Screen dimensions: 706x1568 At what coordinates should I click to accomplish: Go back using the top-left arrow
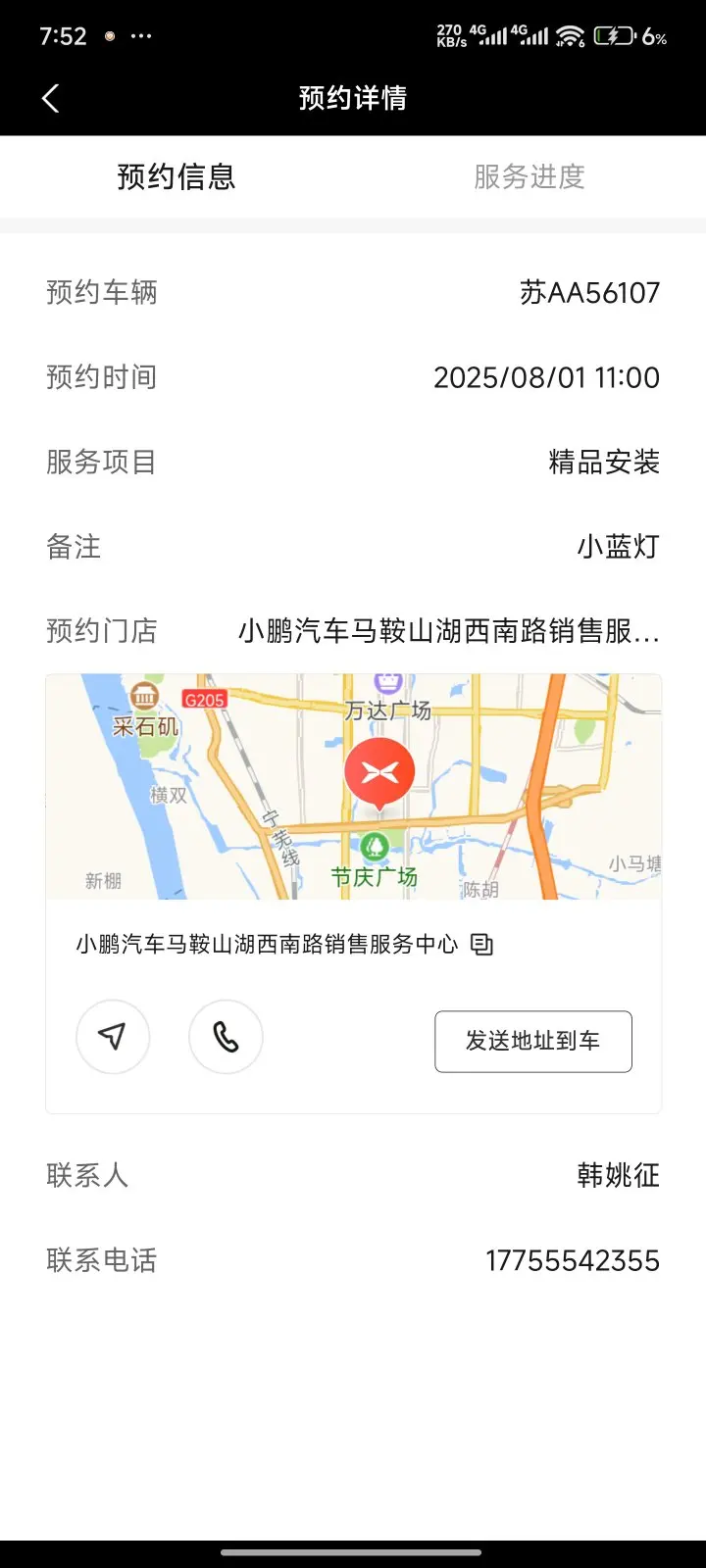pos(51,98)
